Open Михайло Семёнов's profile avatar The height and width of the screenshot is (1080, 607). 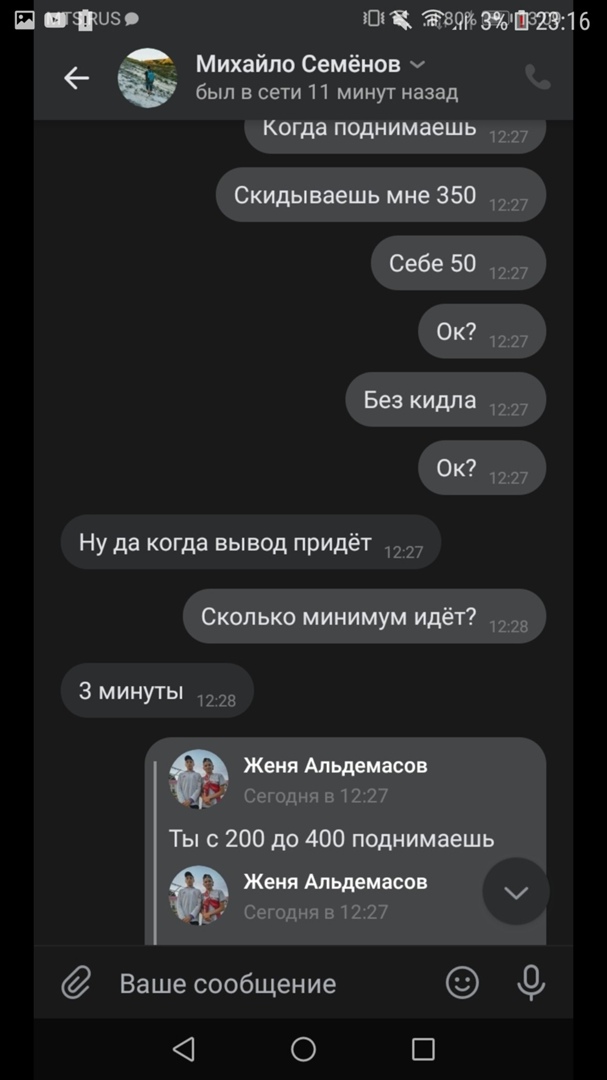point(147,78)
